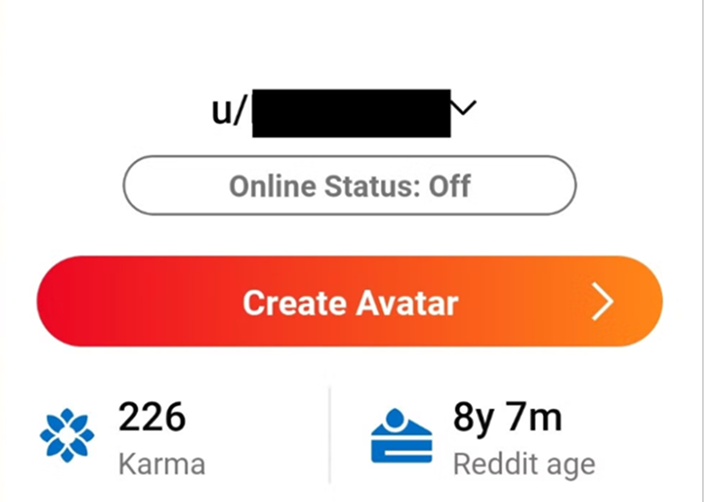Toggle the Online Status: Off pill

tap(349, 186)
